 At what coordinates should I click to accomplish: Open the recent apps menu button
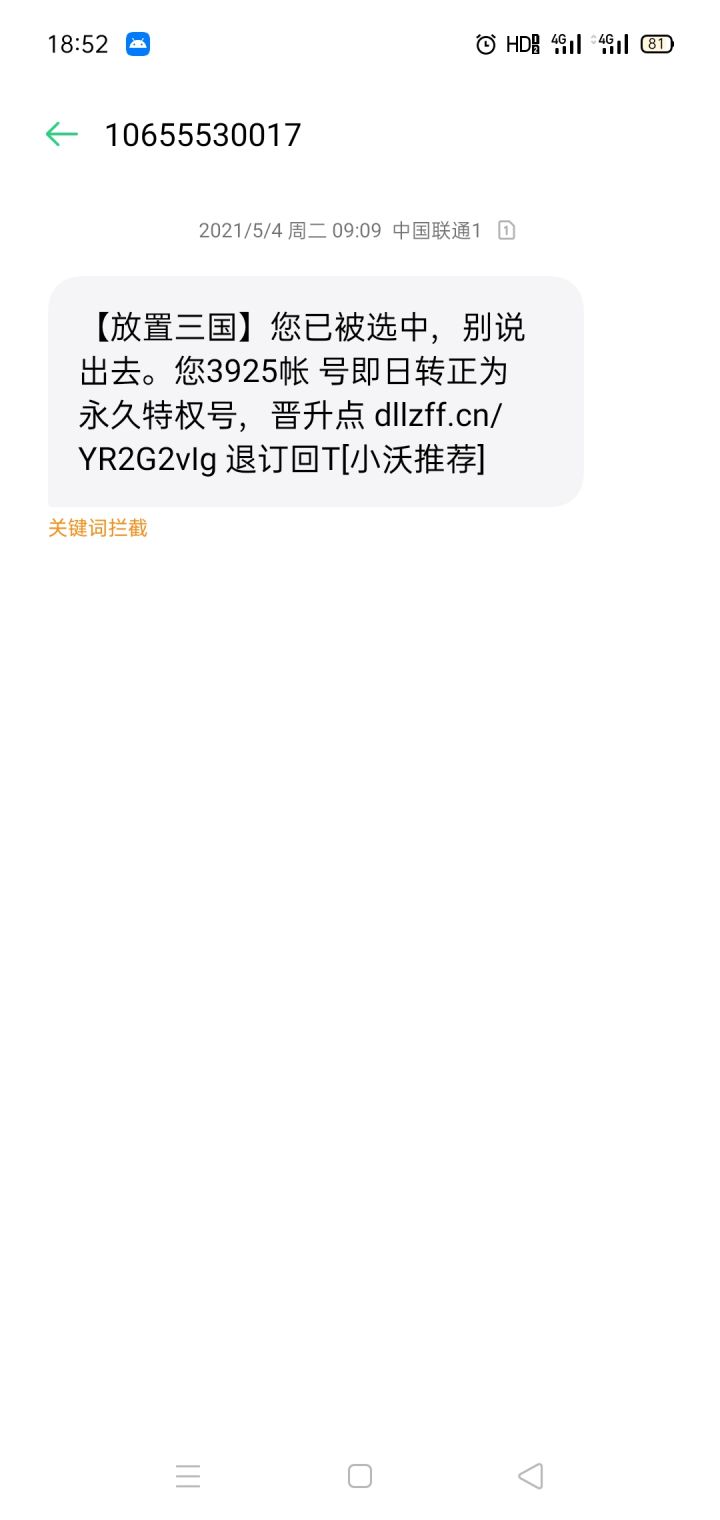point(188,1476)
